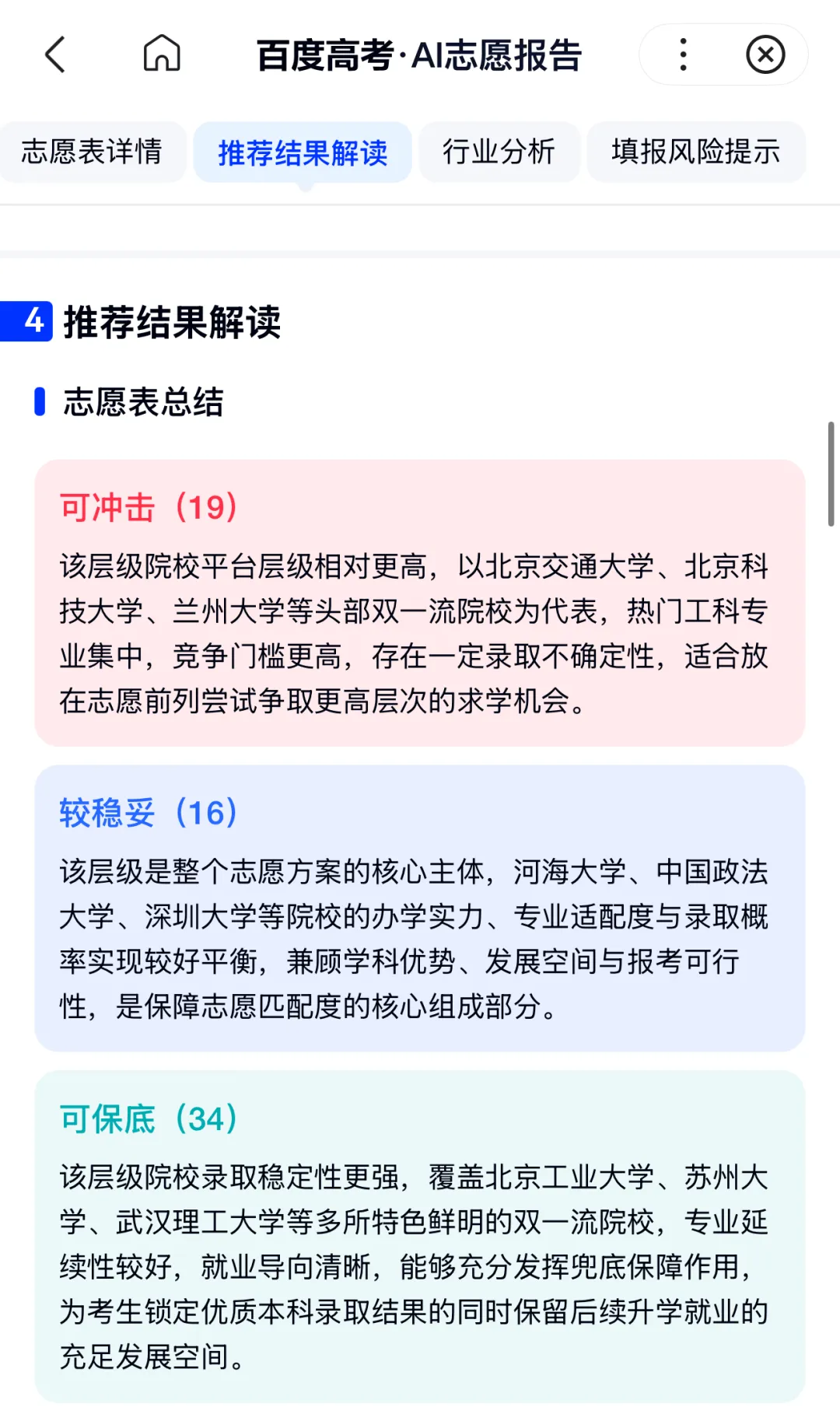Switch to the 行业分析 tab
This screenshot has width=840, height=1428.
[x=499, y=152]
